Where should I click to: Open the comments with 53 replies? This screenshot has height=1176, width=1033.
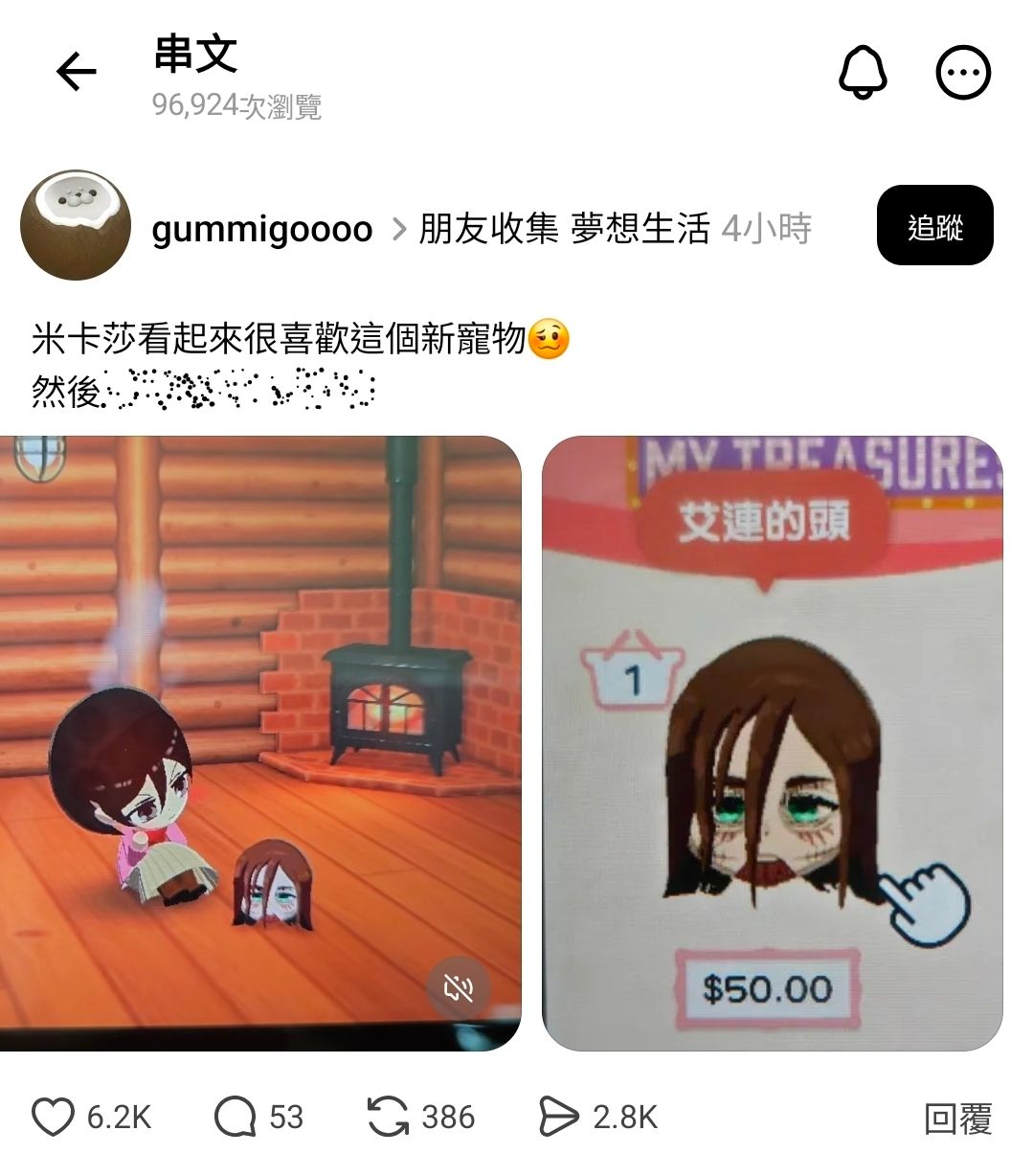pyautogui.click(x=236, y=1117)
